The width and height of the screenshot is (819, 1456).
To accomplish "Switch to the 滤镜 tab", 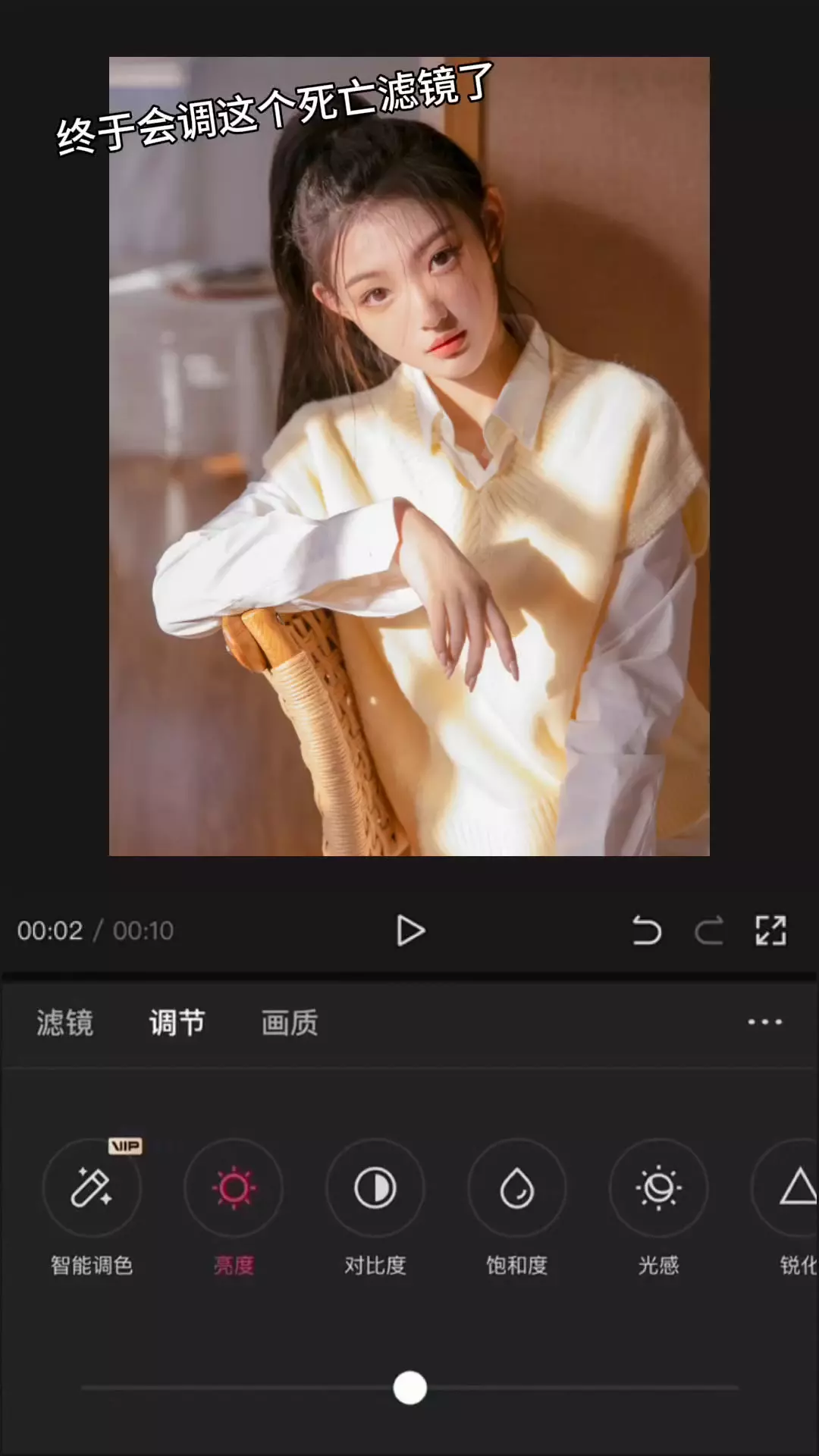I will click(65, 1023).
